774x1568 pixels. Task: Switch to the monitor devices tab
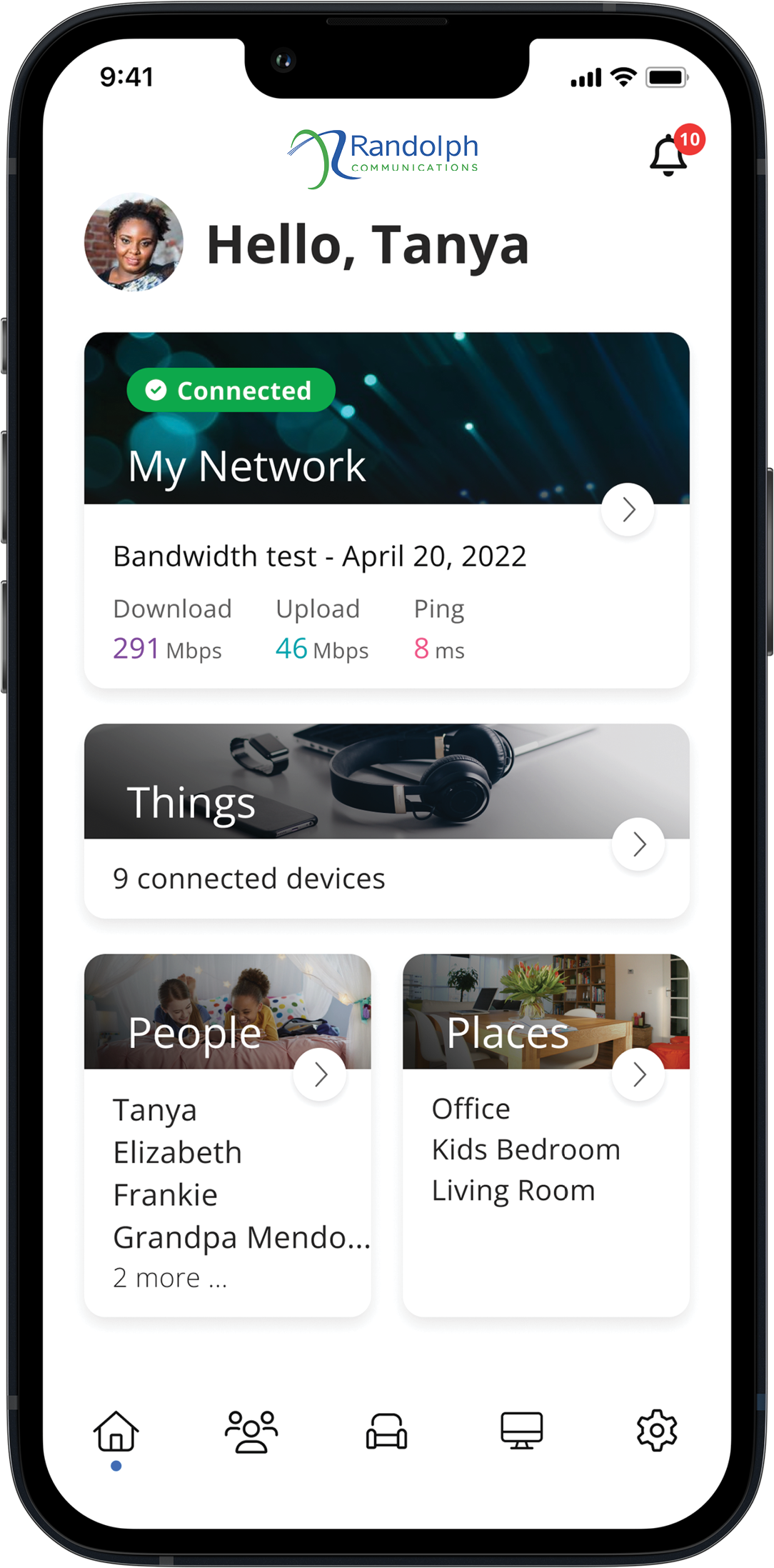coord(521,1430)
